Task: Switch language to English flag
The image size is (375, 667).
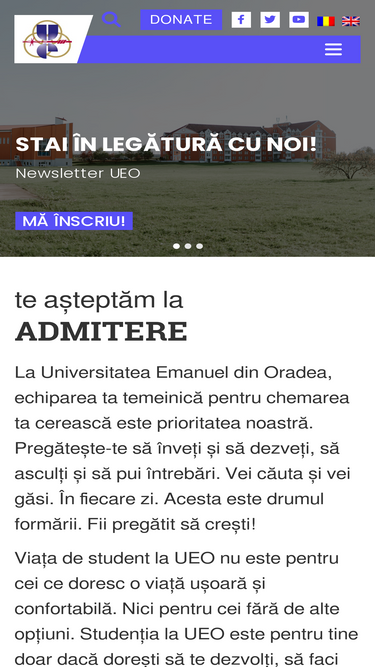Action: coord(351,21)
